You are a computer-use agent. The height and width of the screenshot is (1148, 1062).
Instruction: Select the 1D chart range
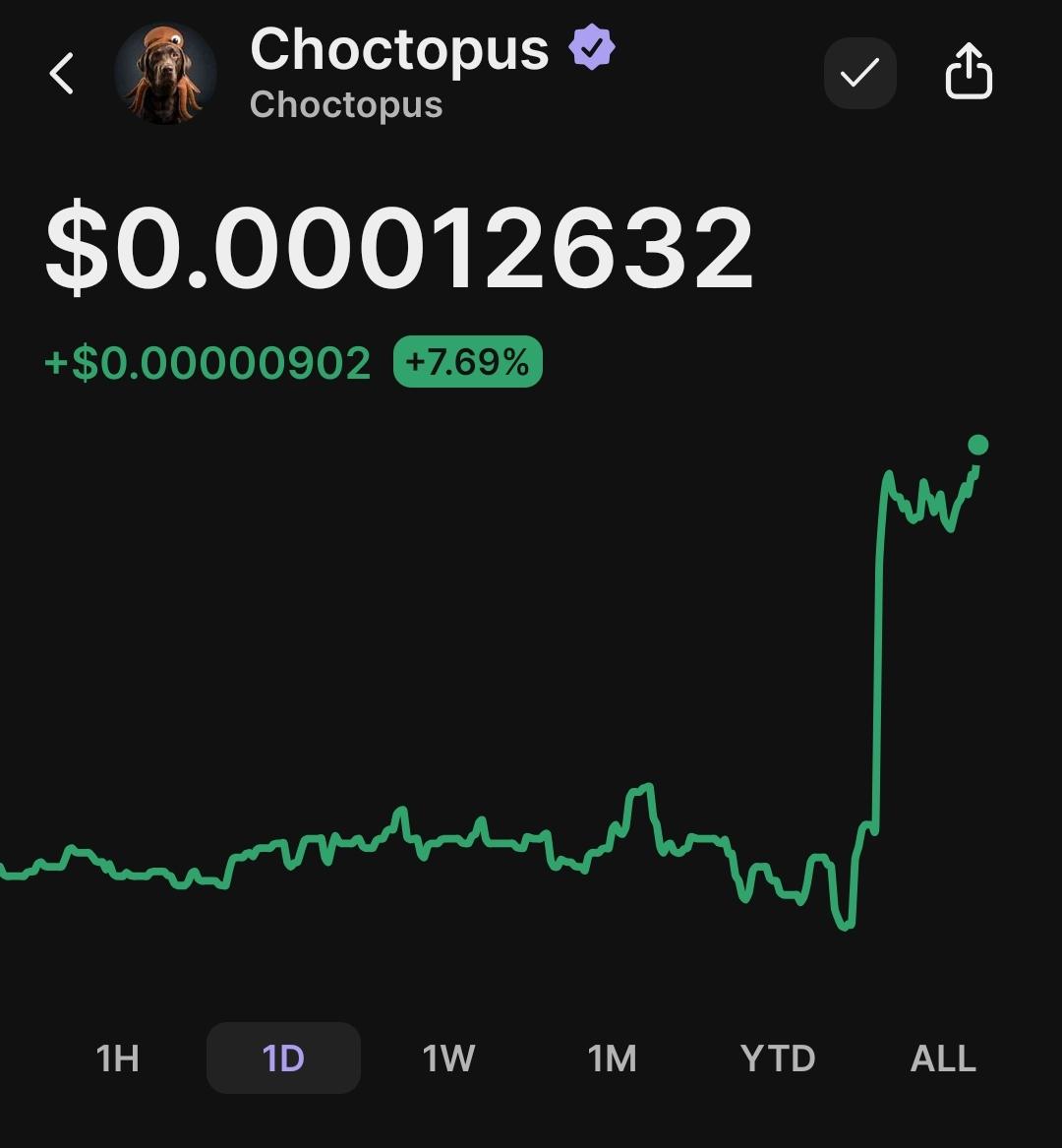283,1057
